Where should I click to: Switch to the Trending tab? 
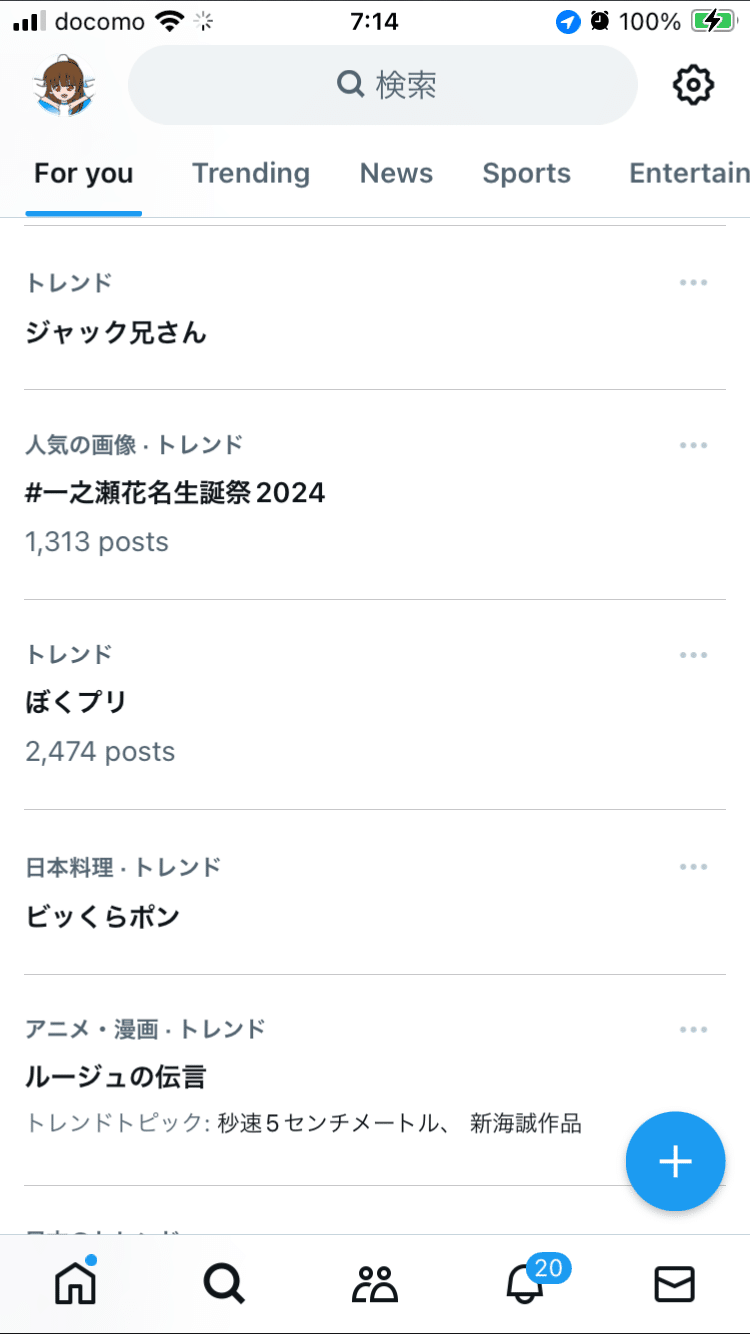[x=250, y=173]
